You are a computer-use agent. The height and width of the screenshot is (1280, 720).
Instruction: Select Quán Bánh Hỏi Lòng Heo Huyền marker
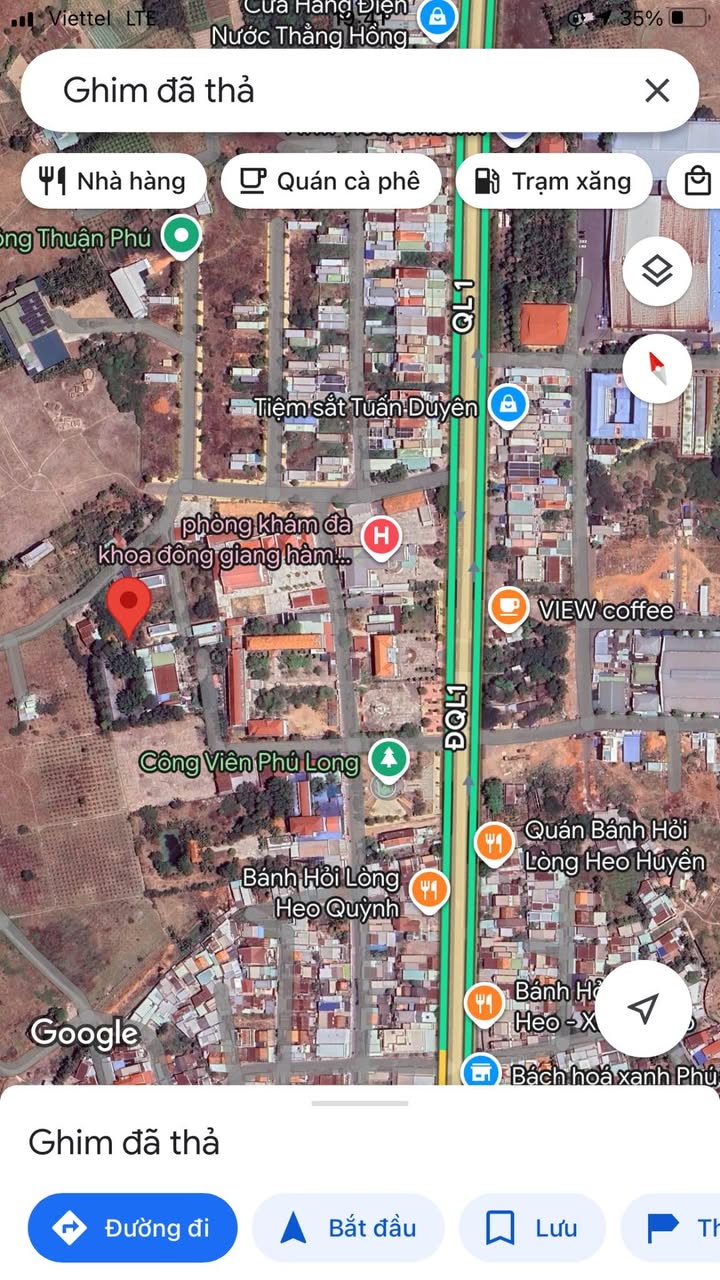(494, 843)
